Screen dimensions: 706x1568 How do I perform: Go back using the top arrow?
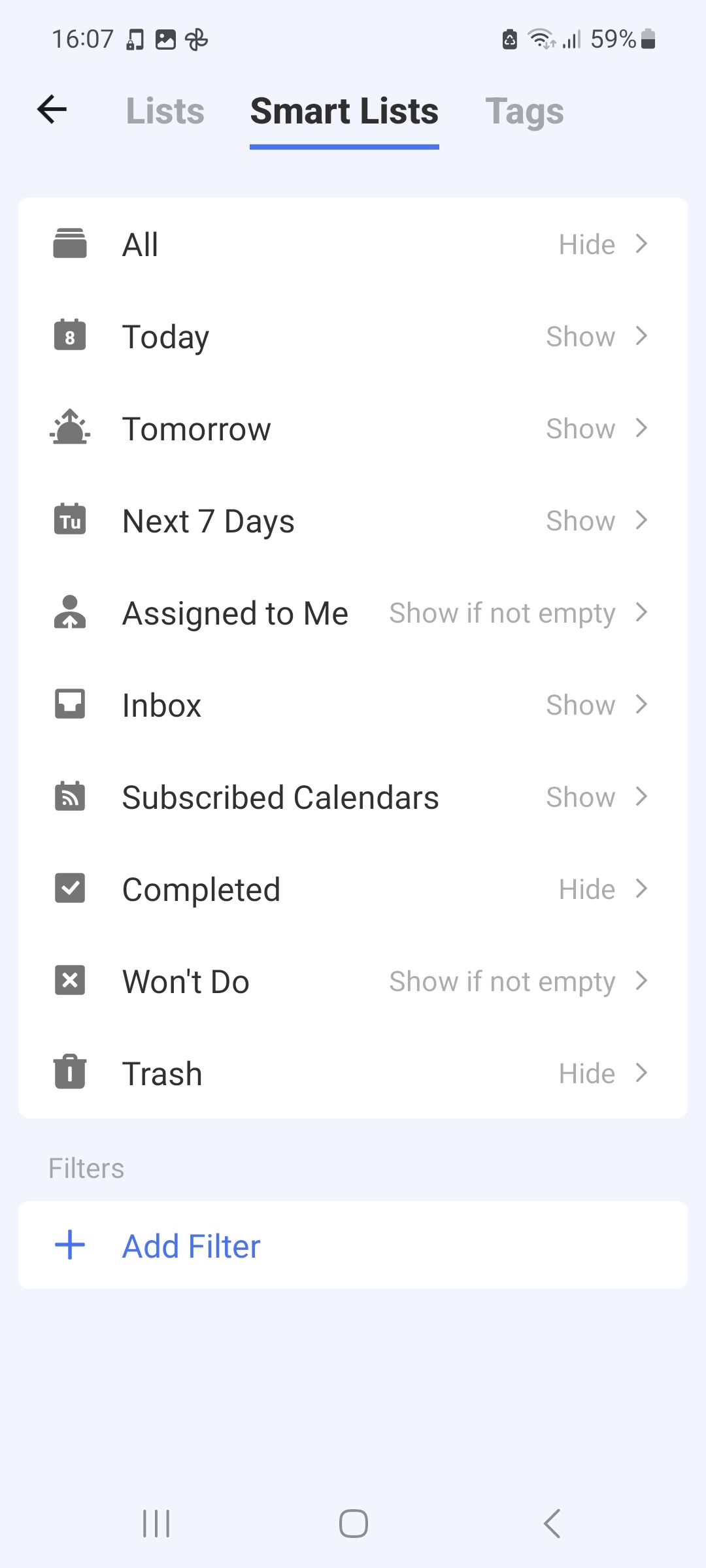(x=52, y=109)
